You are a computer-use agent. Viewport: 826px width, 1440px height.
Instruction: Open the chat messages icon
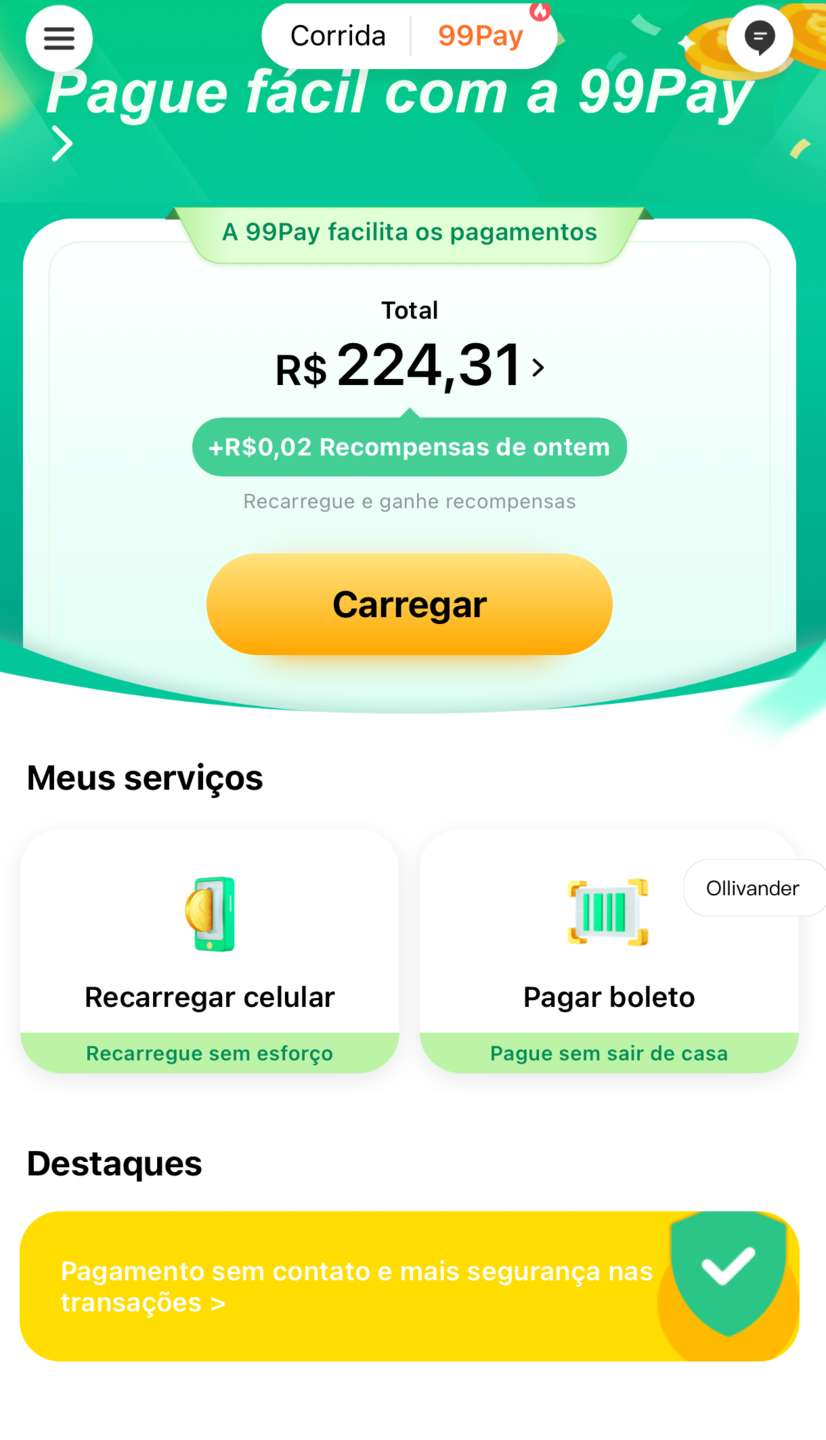coord(760,38)
